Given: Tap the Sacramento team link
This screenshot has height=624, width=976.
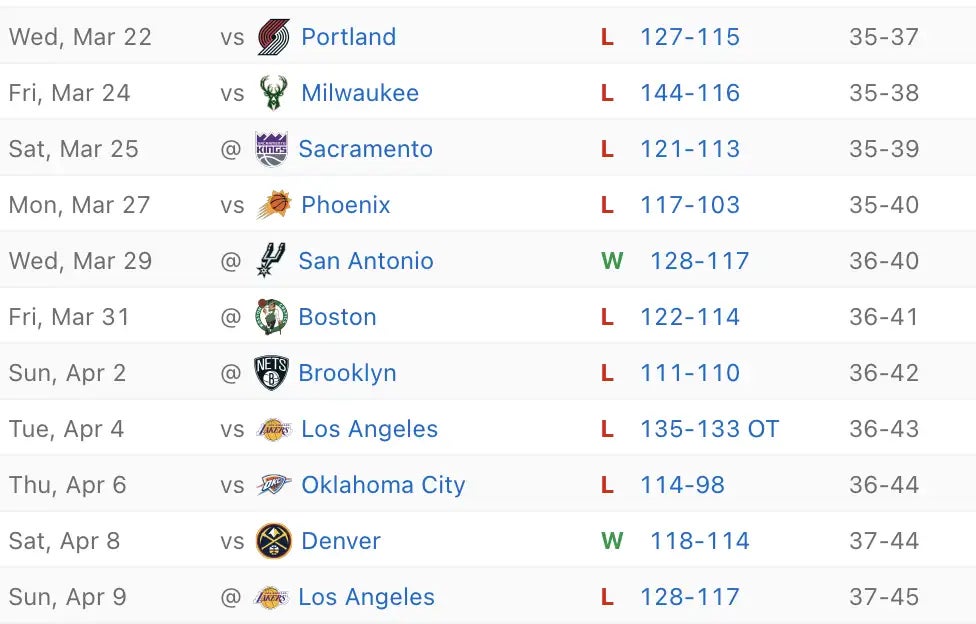Looking at the screenshot, I should [x=365, y=149].
